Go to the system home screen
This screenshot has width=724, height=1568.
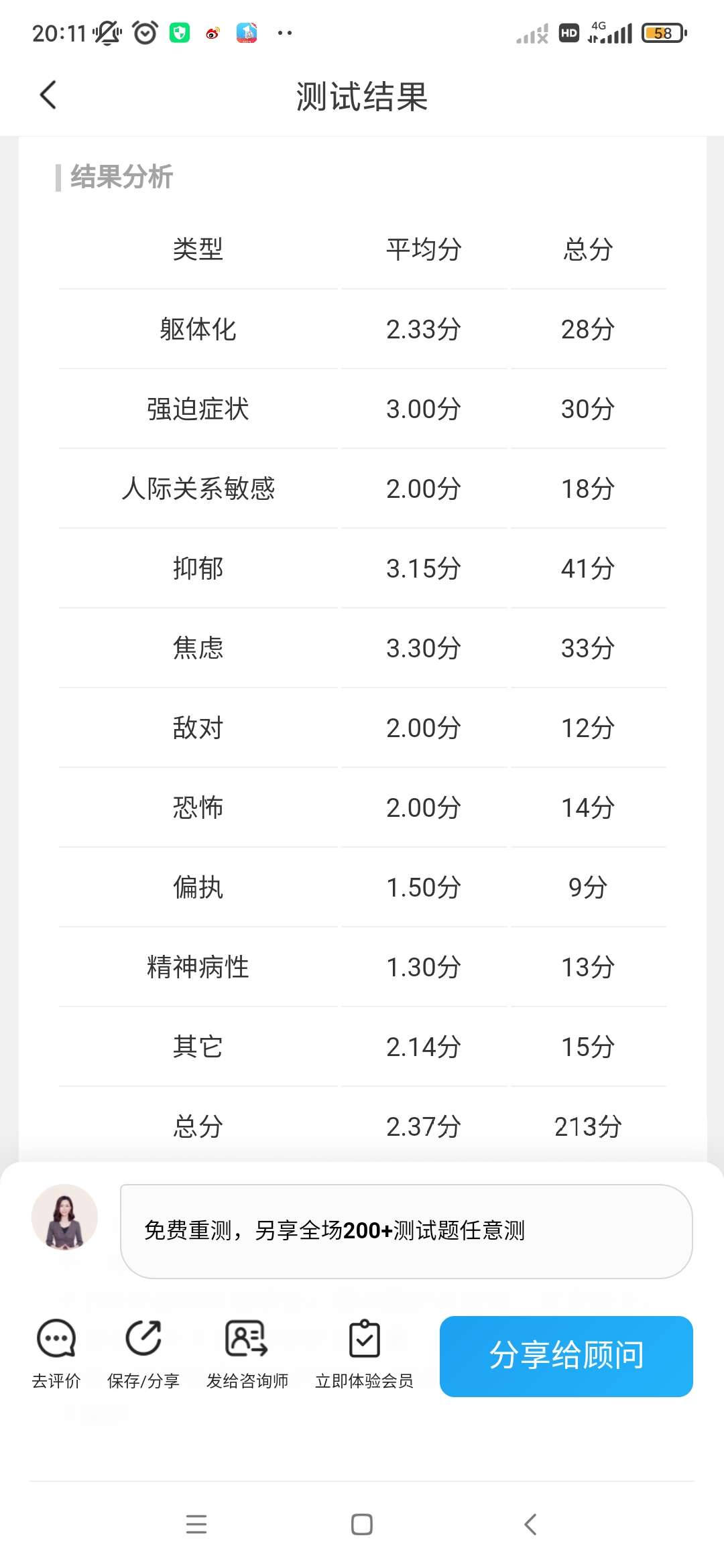pyautogui.click(x=362, y=1524)
